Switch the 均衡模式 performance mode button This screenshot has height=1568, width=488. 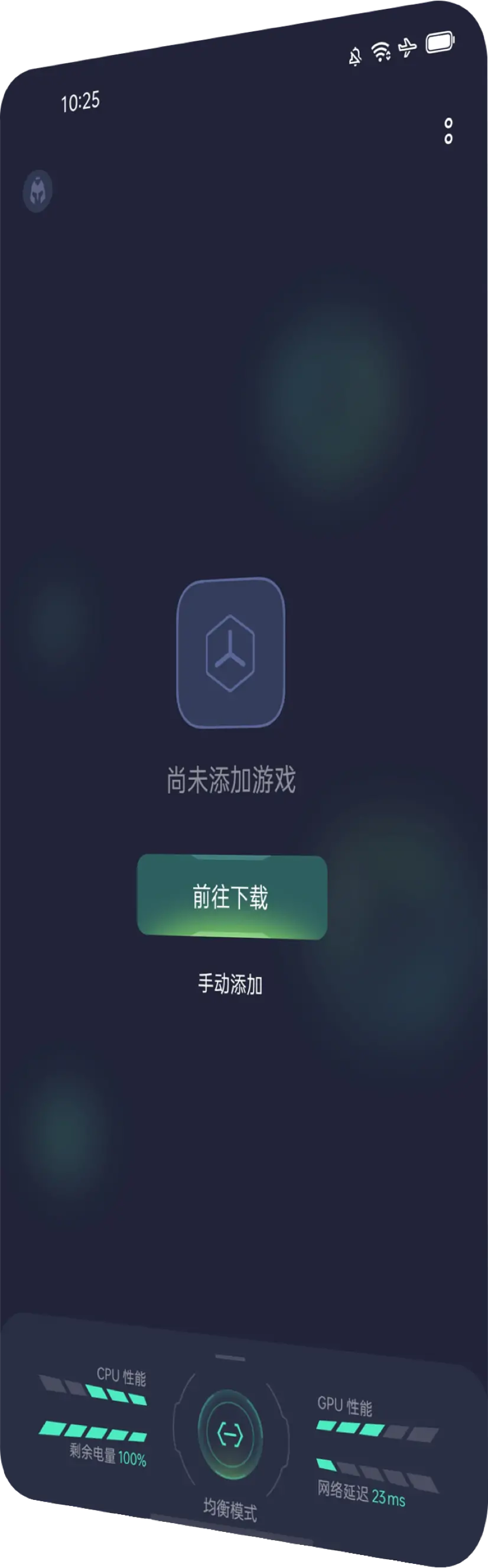pos(230,1436)
